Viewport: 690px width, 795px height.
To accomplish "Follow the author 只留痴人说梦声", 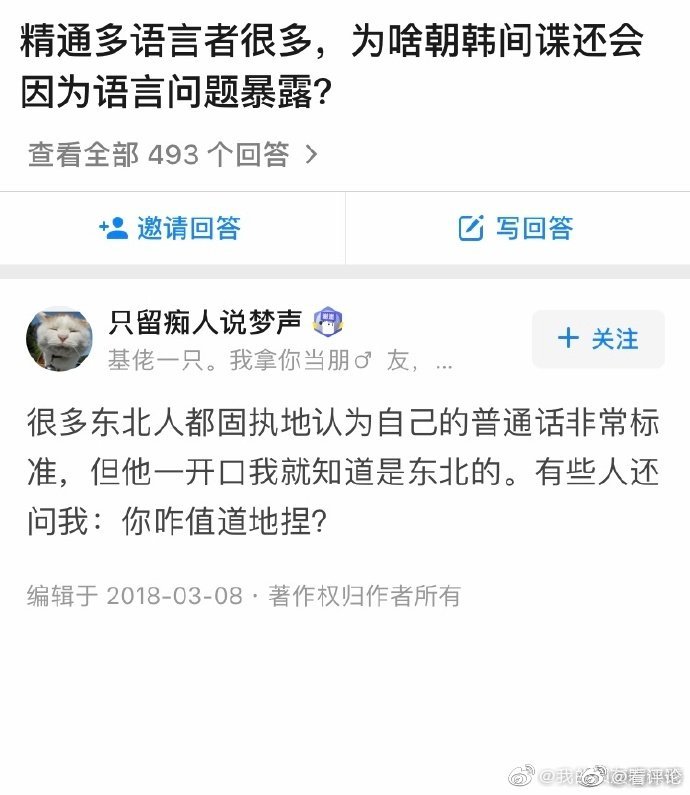I will click(x=597, y=339).
